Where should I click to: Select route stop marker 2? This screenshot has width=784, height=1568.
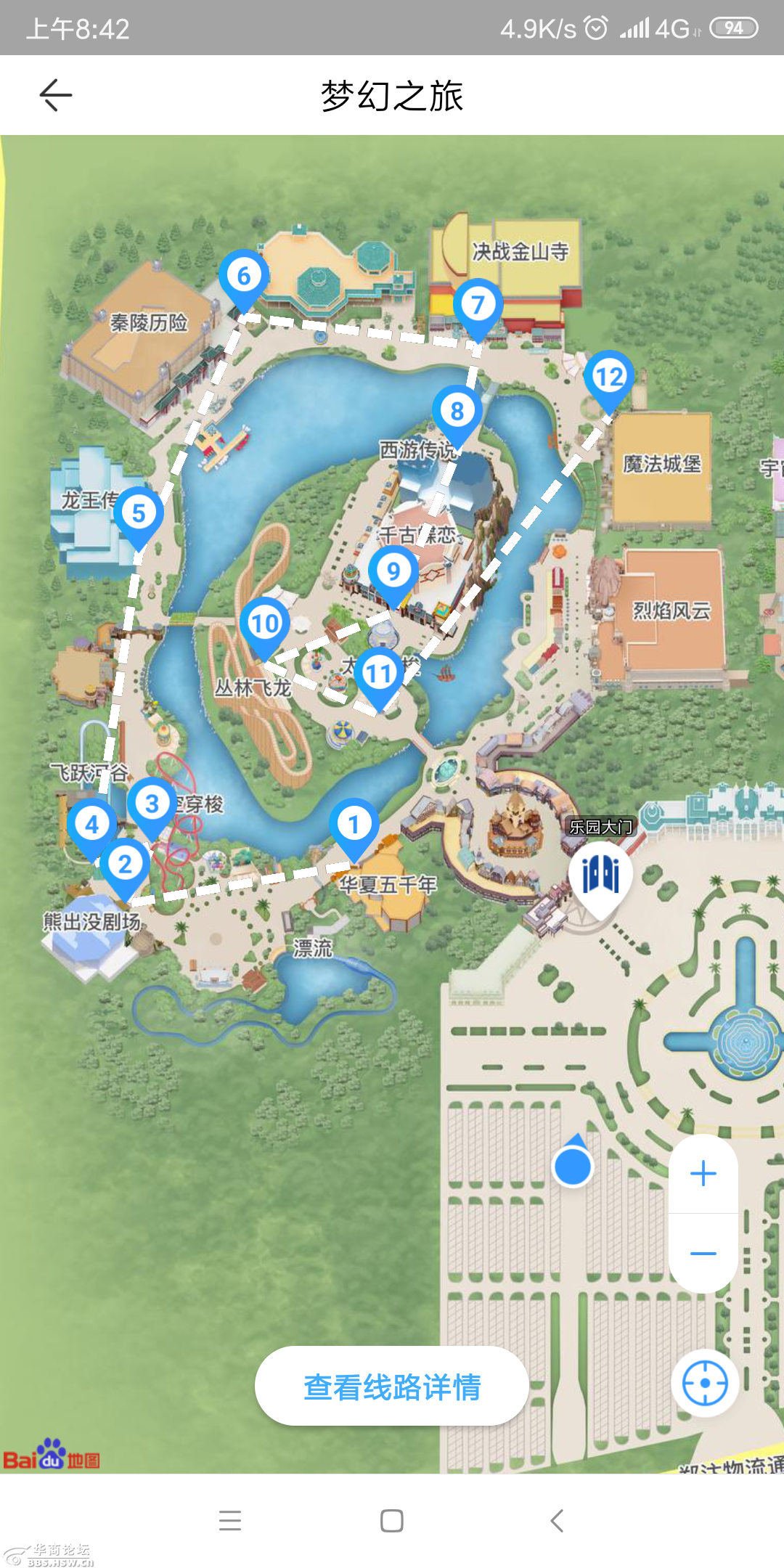click(x=125, y=865)
